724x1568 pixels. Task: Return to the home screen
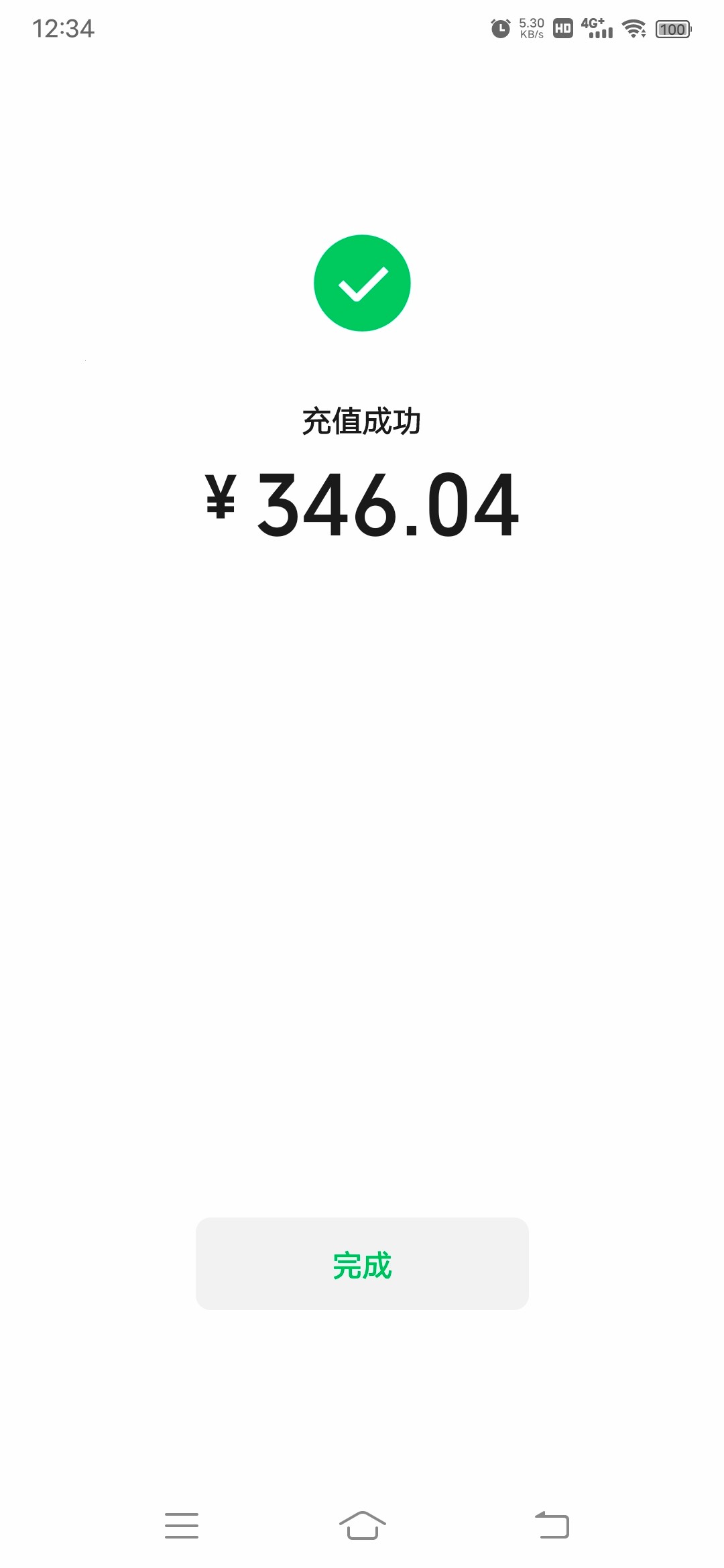[362, 1525]
